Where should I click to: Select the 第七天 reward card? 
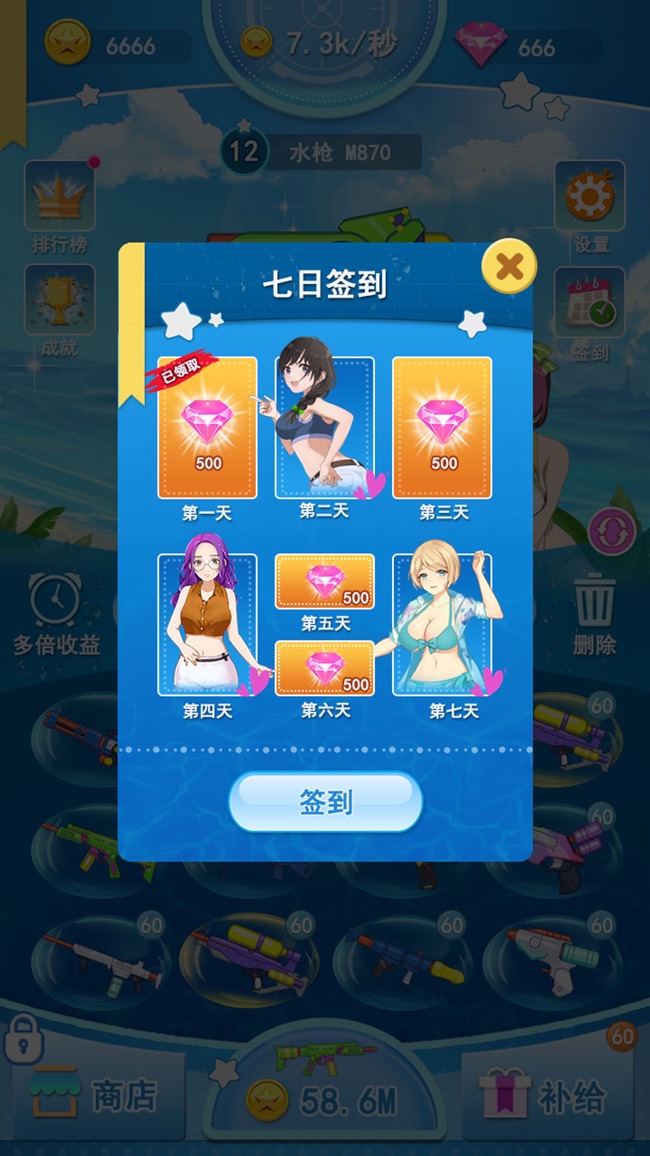pos(442,624)
